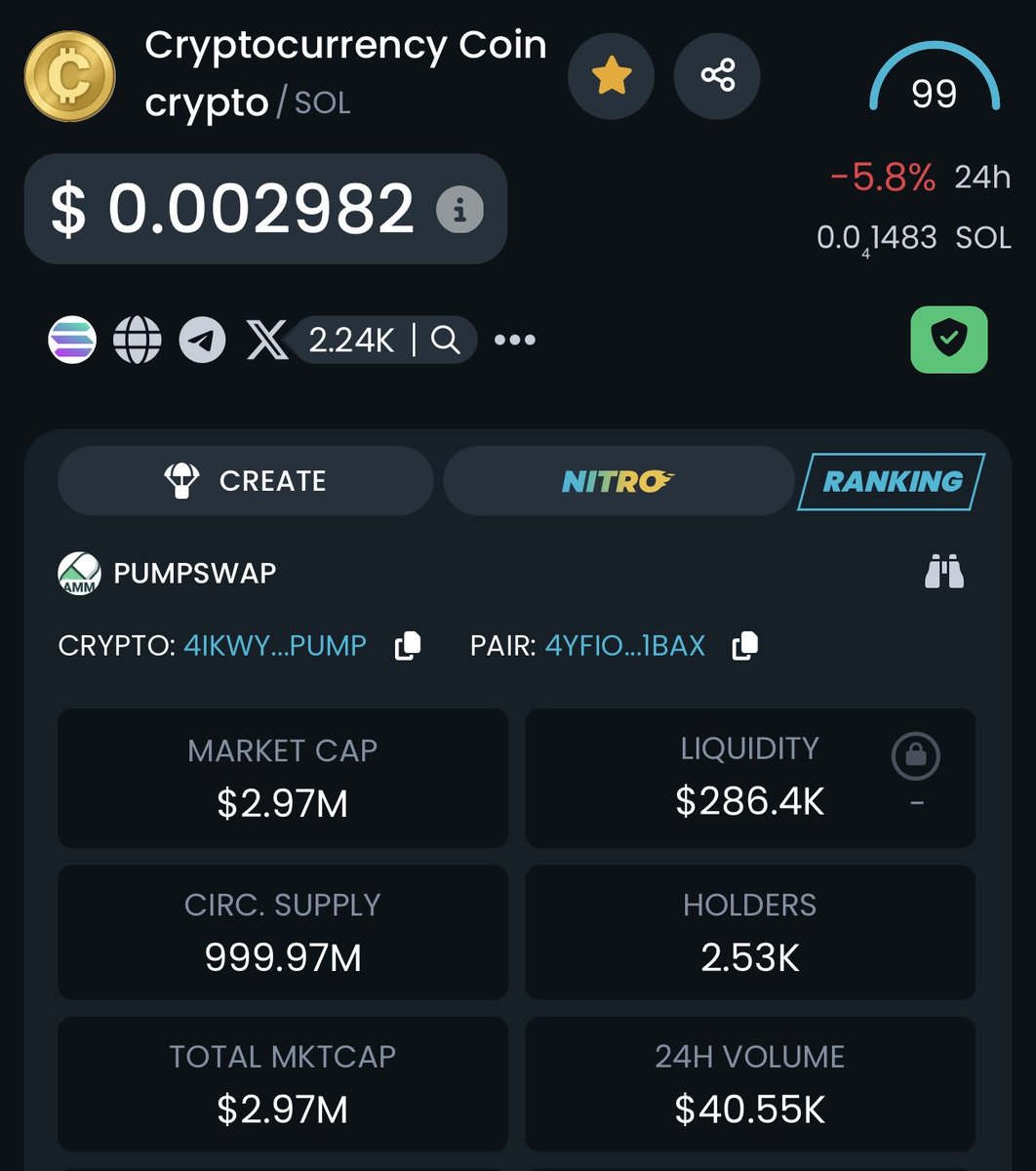Open the NITRO option
Screen dimensions: 1036x1171
pyautogui.click(x=618, y=481)
